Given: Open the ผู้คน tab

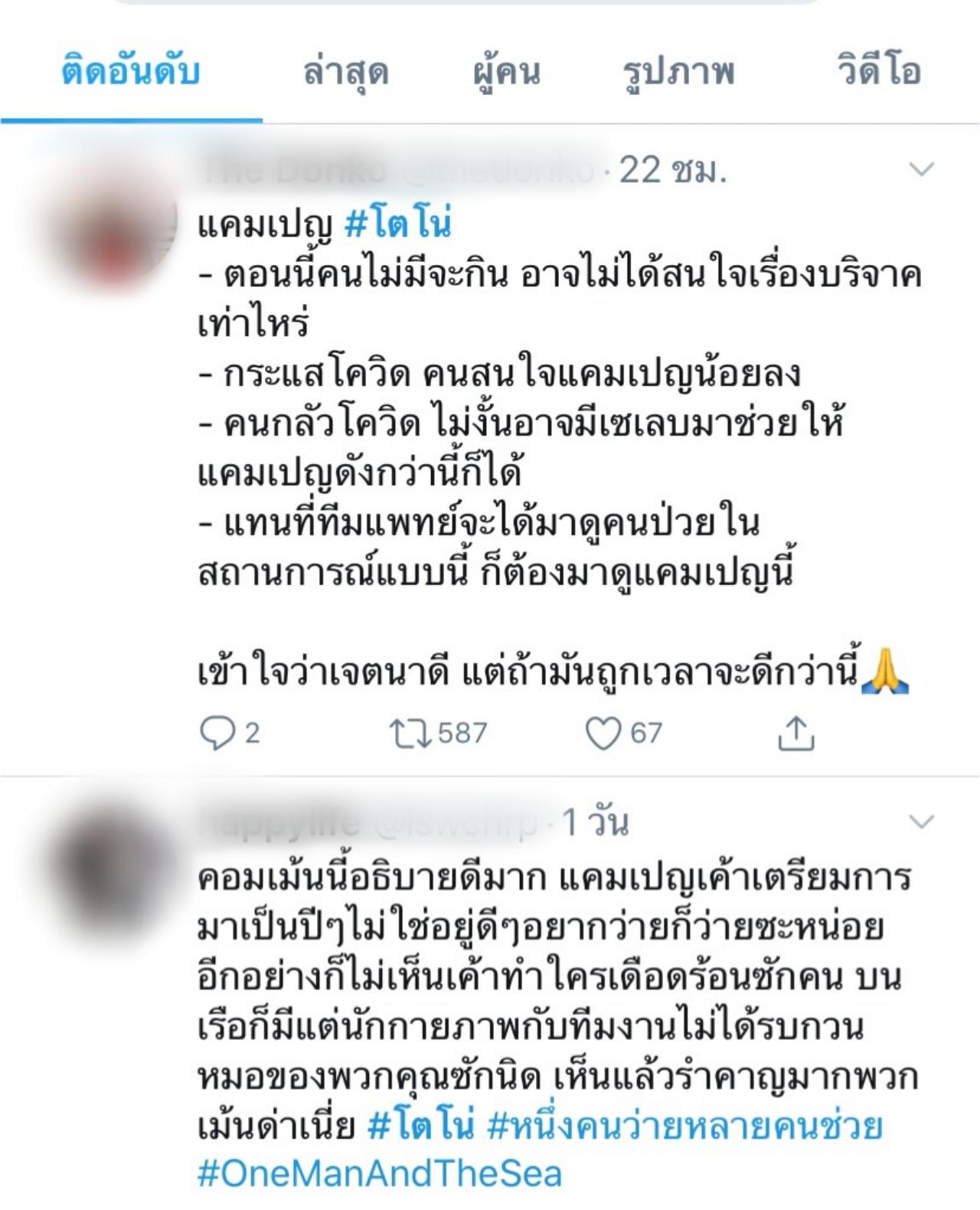Looking at the screenshot, I should point(507,72).
